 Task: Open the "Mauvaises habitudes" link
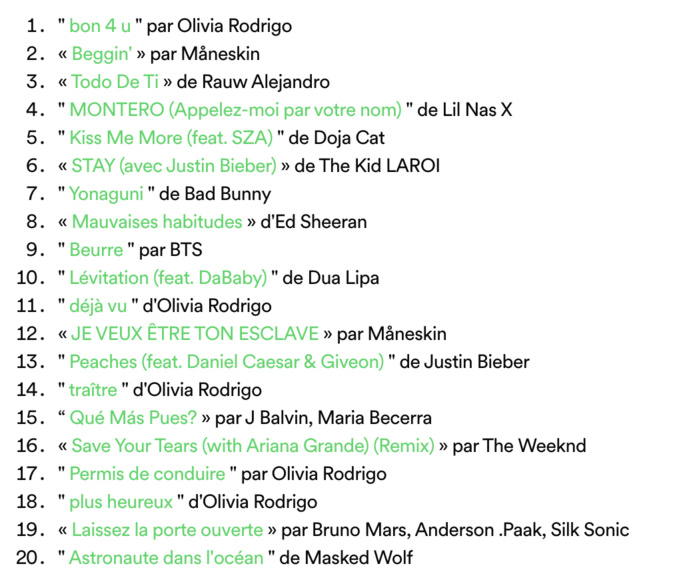tap(157, 221)
